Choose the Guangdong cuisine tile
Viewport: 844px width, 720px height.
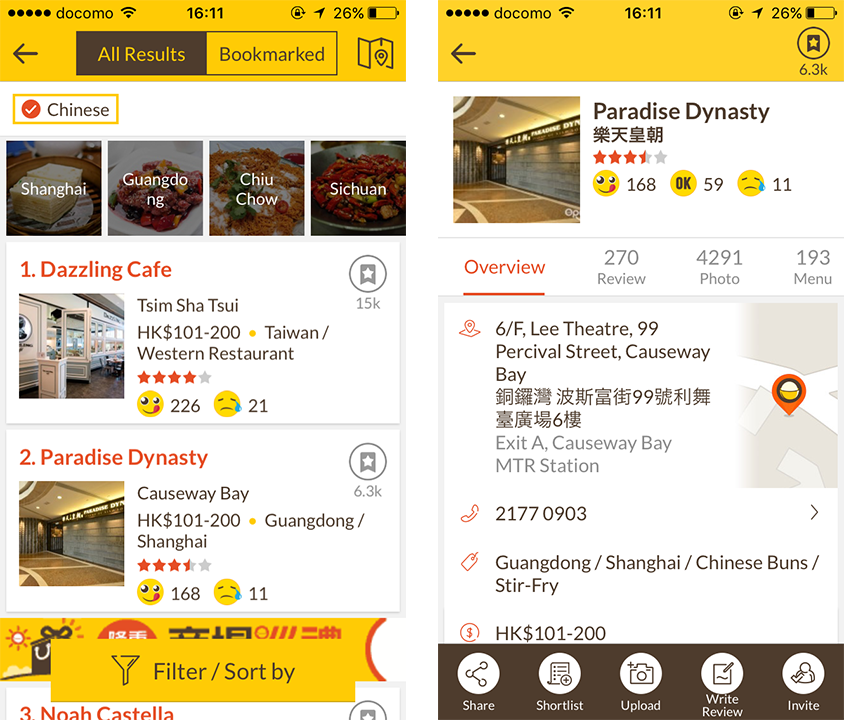tap(155, 188)
